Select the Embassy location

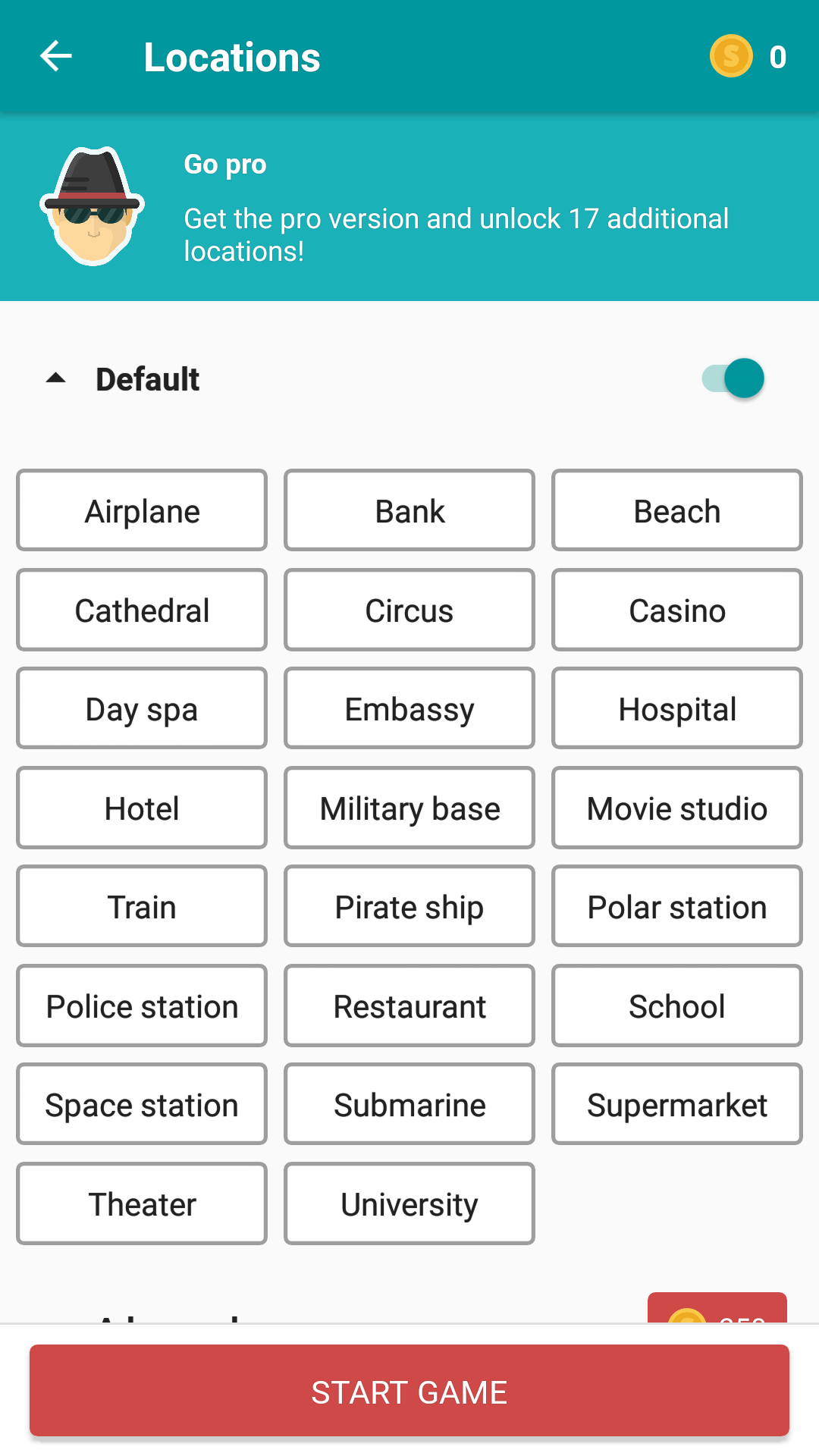[x=409, y=708]
